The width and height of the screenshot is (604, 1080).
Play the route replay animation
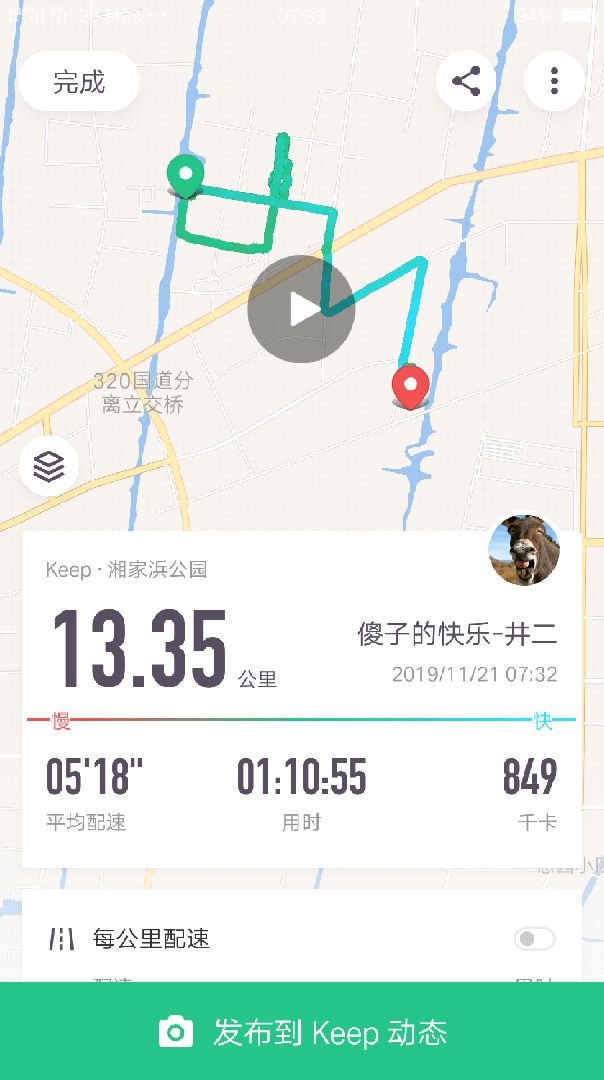click(301, 309)
